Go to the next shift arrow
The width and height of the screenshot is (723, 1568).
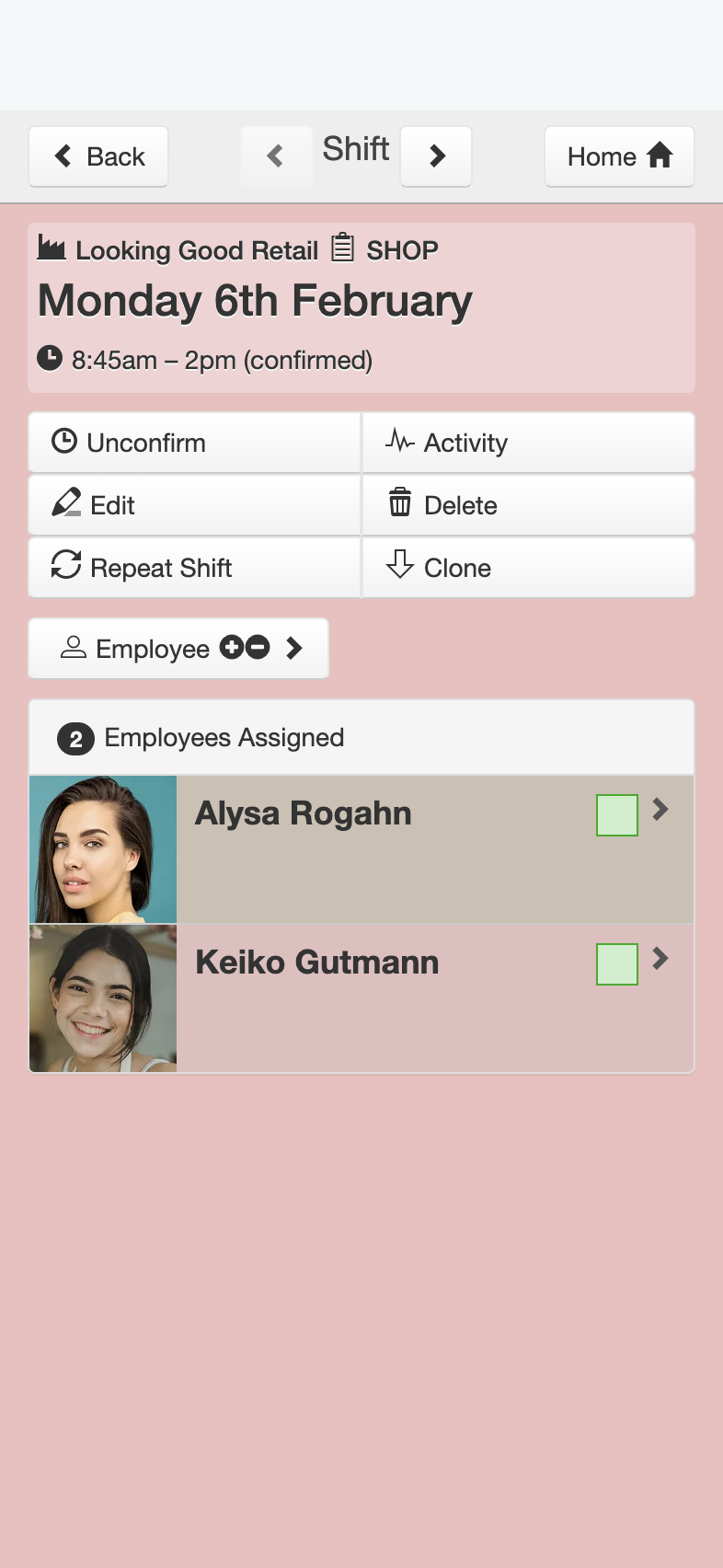pyautogui.click(x=436, y=156)
